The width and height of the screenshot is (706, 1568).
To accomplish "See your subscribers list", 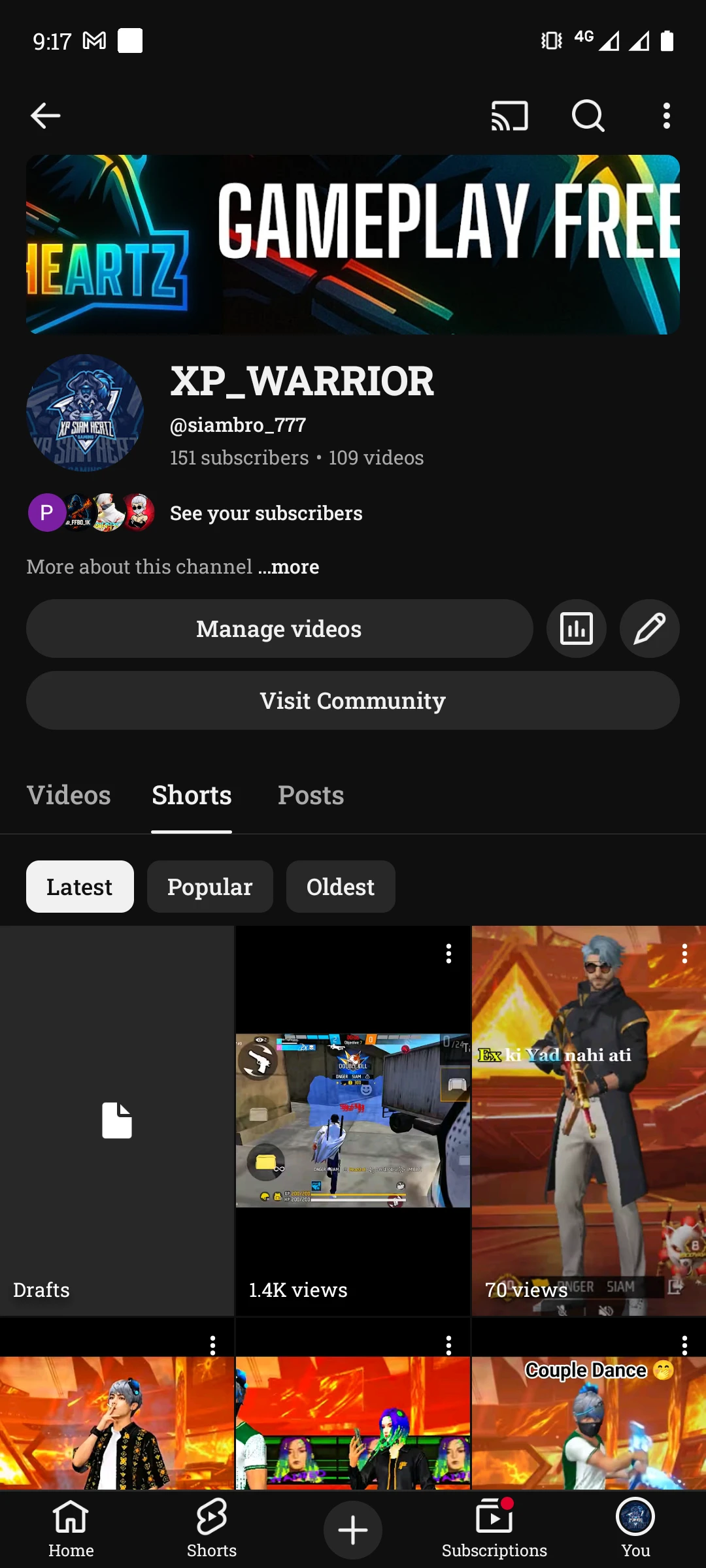I will coord(265,514).
